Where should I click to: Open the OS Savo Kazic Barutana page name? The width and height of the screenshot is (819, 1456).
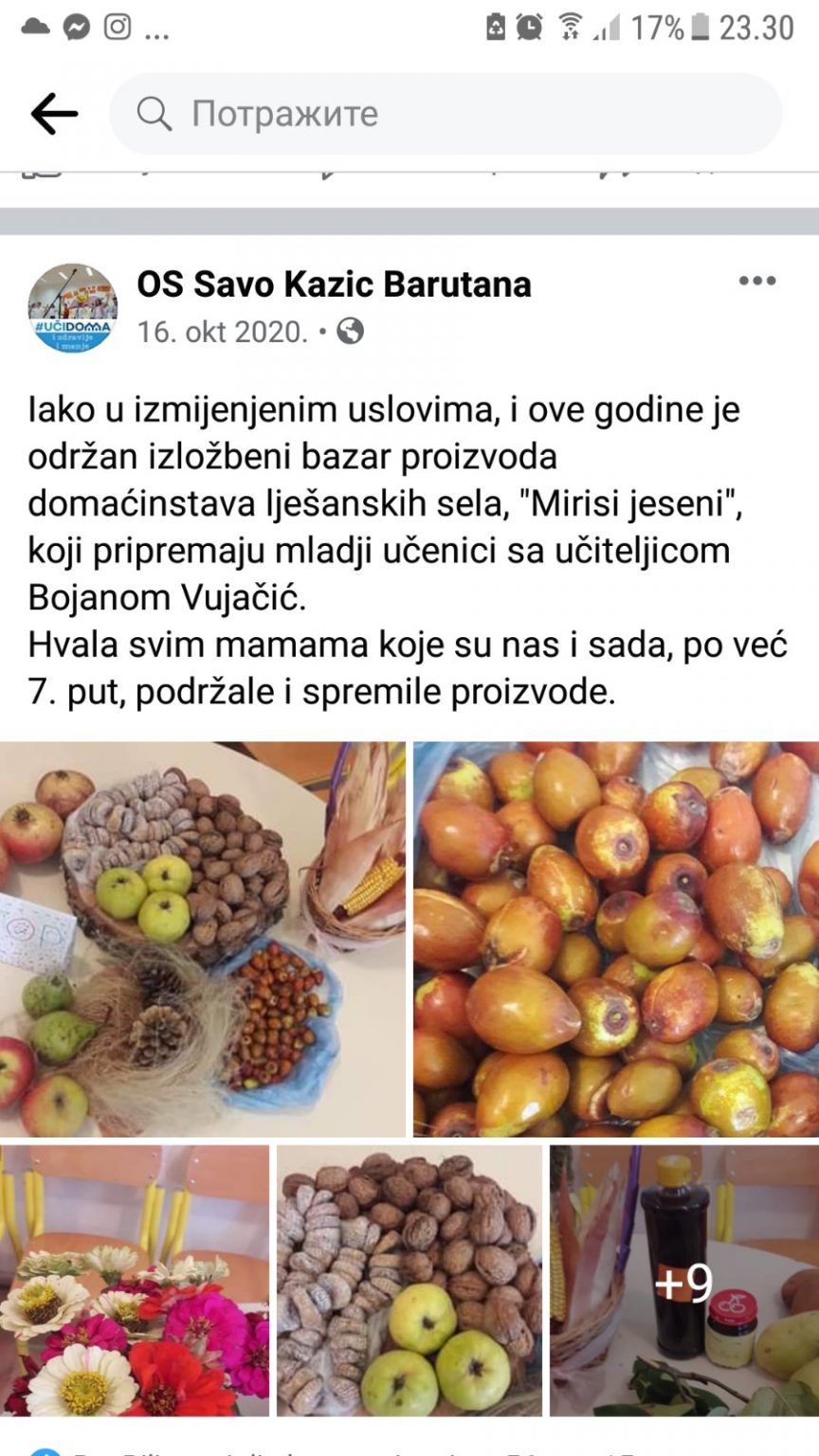coord(334,283)
